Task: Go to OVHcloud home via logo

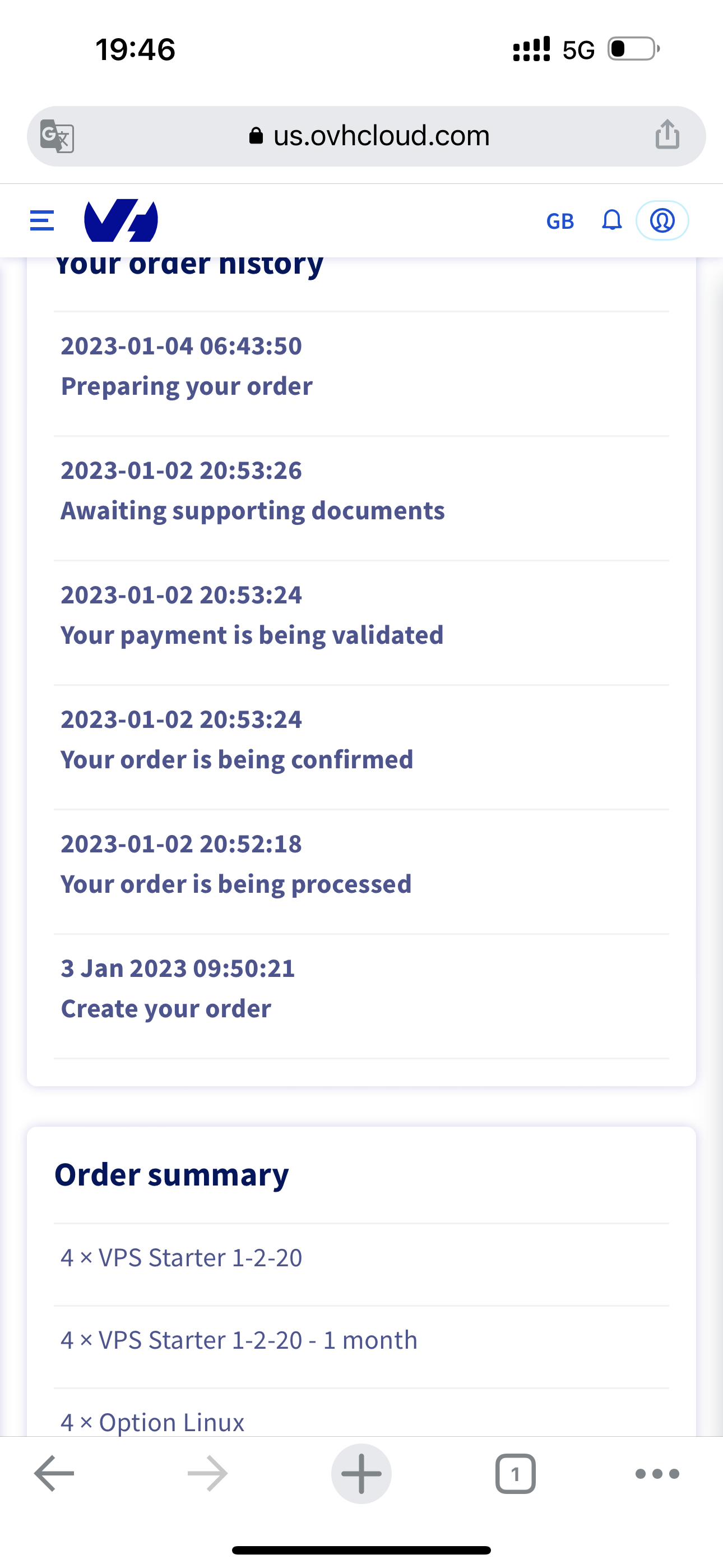Action: pyautogui.click(x=121, y=220)
